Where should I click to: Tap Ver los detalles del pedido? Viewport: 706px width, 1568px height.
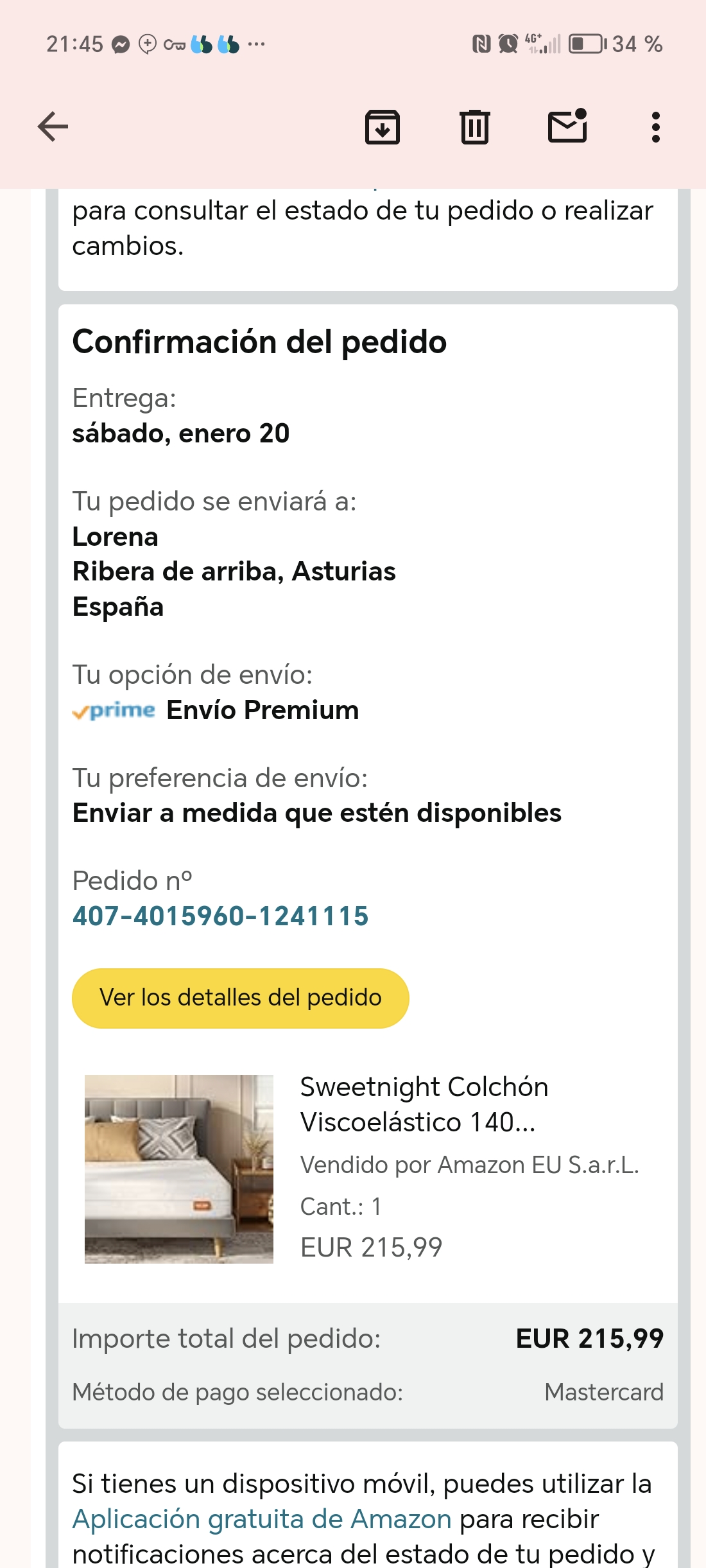coord(240,998)
